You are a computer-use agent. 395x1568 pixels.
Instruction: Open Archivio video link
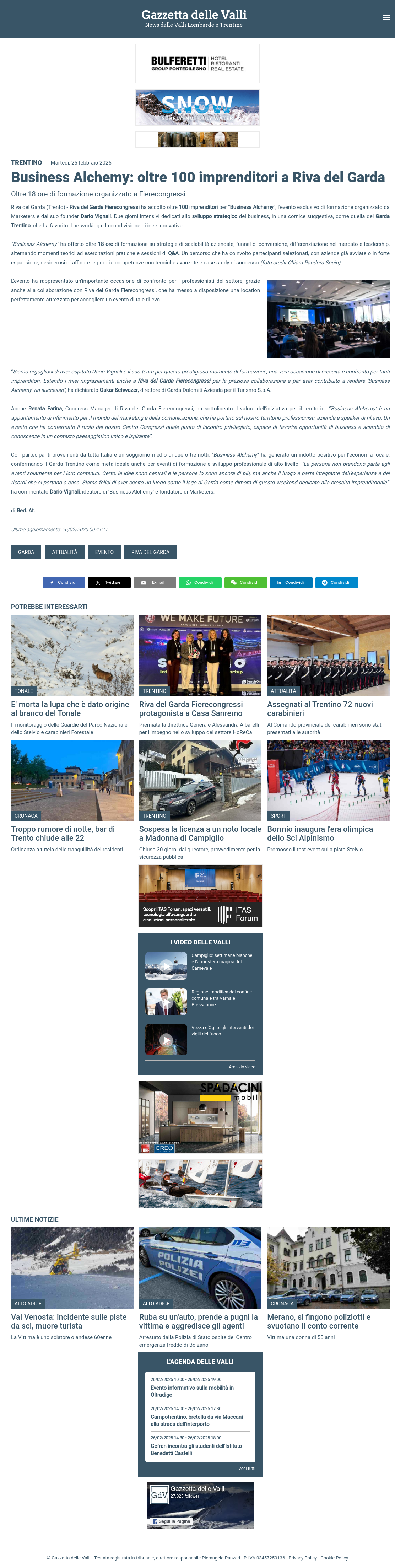coord(242,1066)
